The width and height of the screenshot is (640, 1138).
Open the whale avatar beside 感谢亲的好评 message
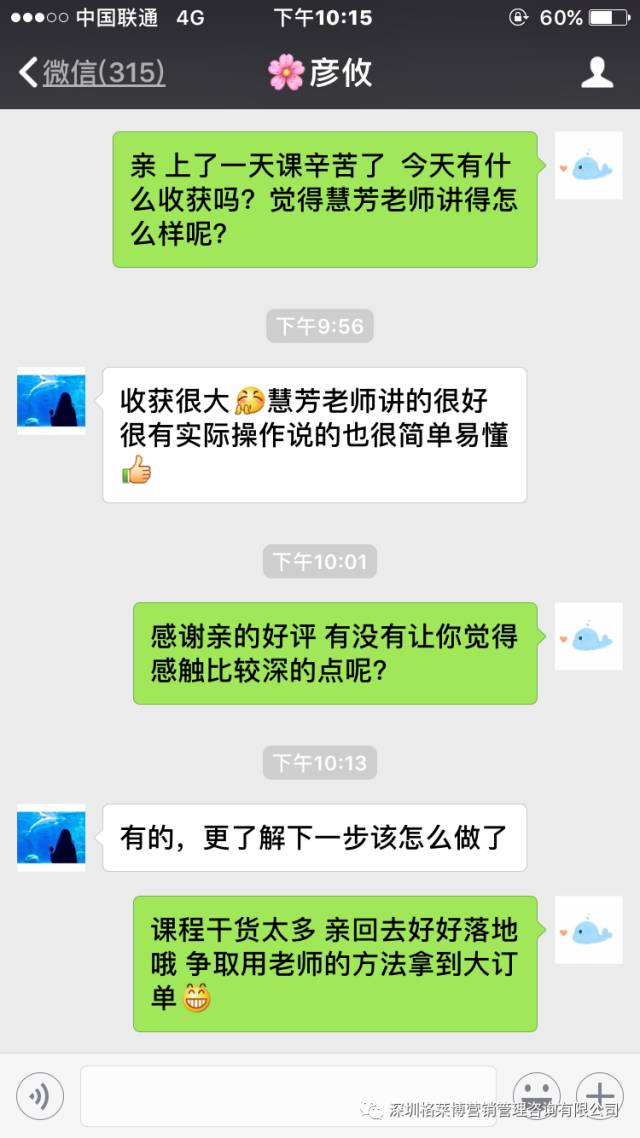588,636
